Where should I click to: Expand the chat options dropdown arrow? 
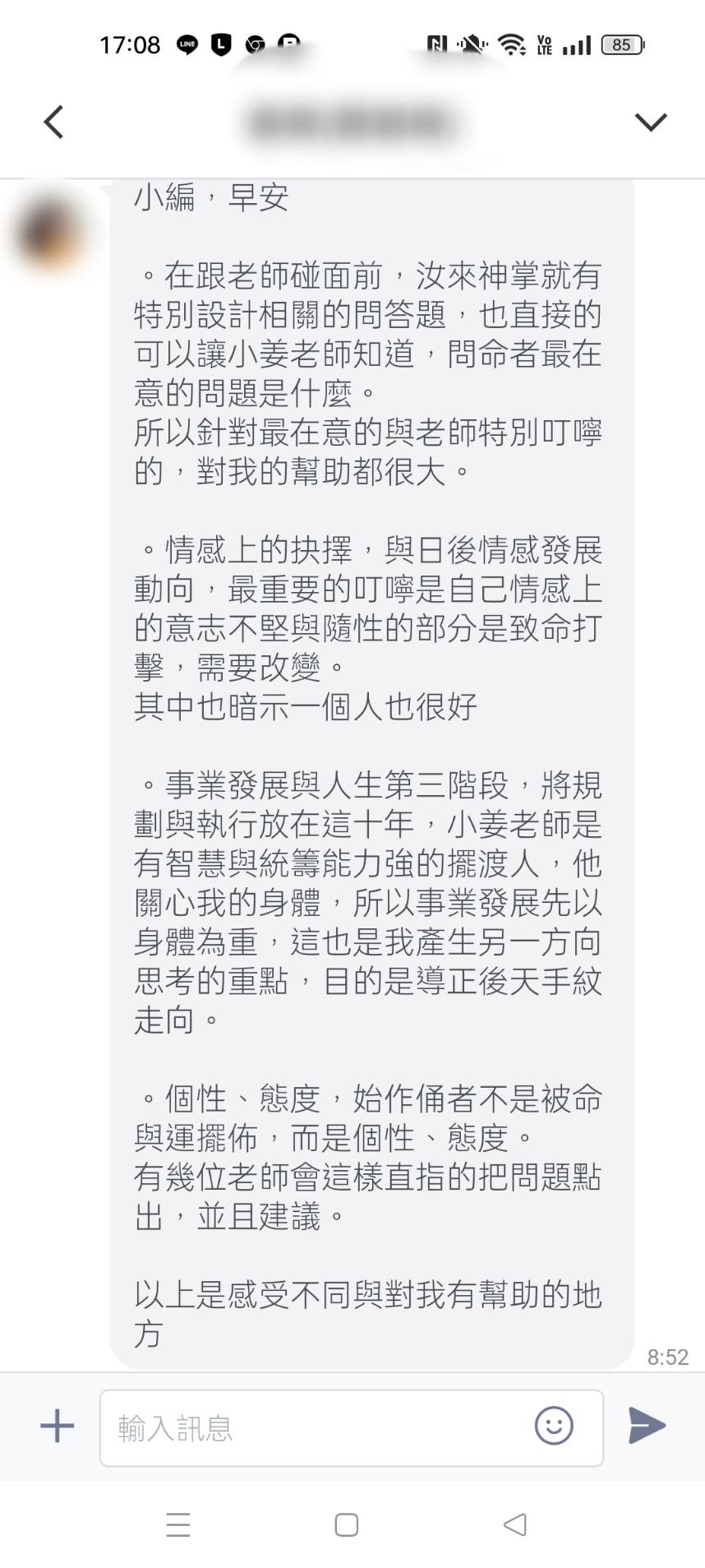(x=651, y=123)
